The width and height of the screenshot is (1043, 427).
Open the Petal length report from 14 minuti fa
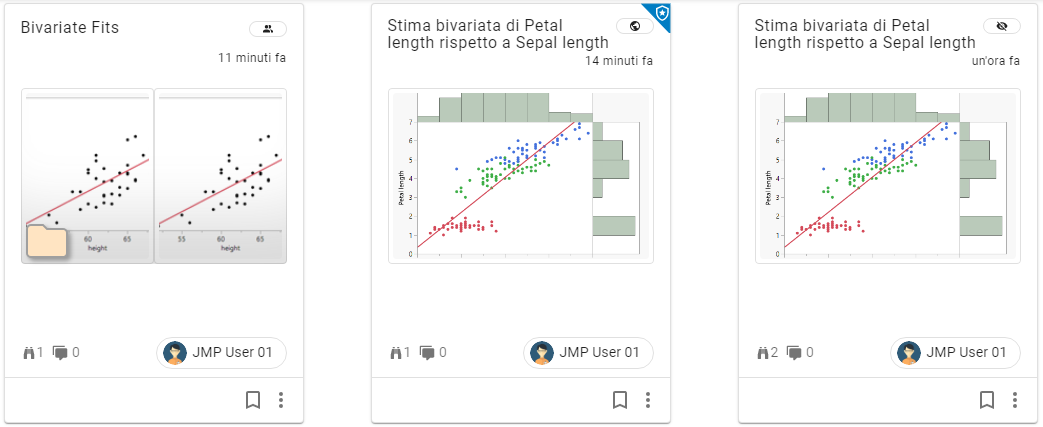tap(520, 176)
